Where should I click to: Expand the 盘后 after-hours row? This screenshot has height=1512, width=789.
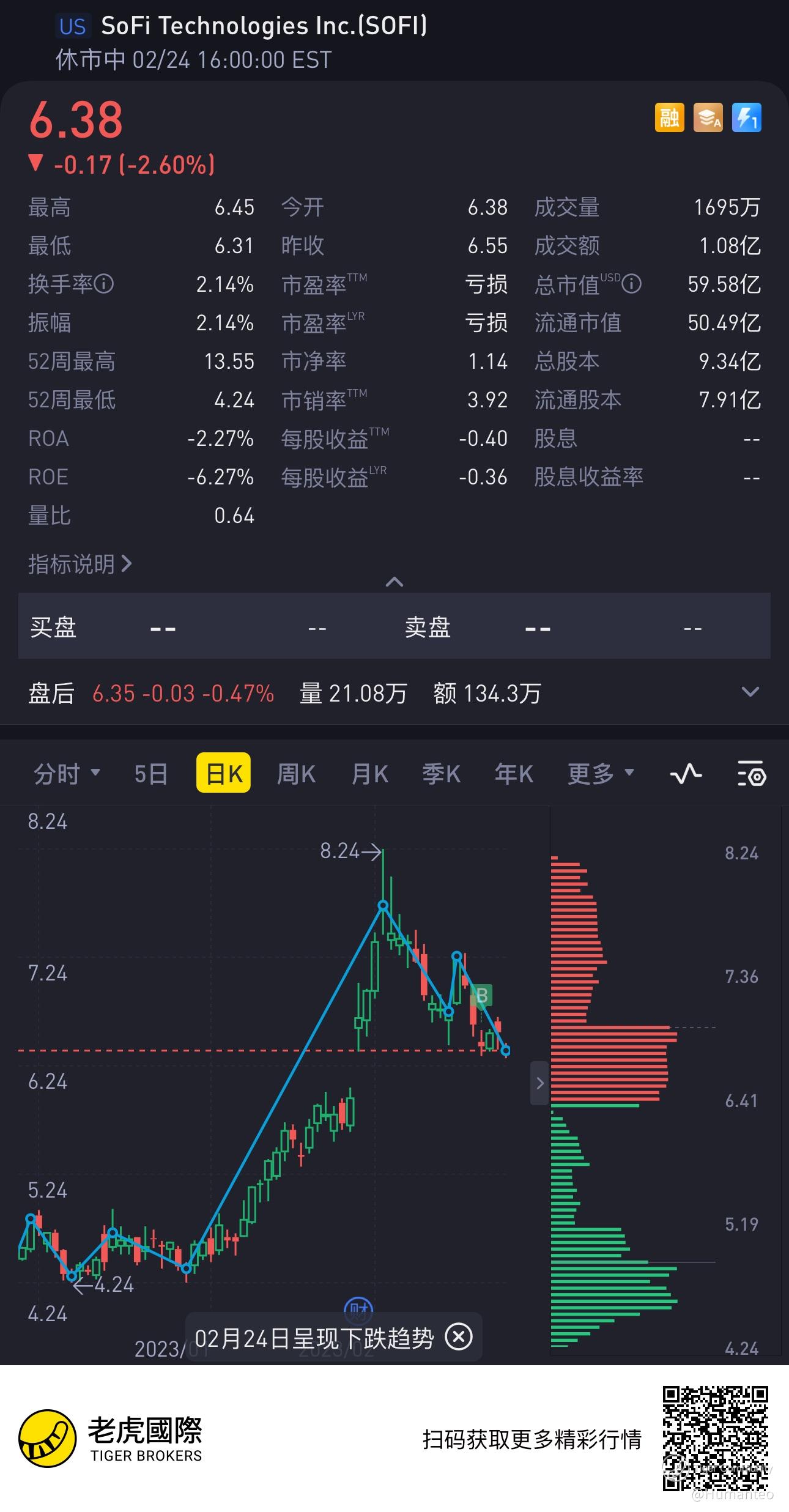pos(750,692)
